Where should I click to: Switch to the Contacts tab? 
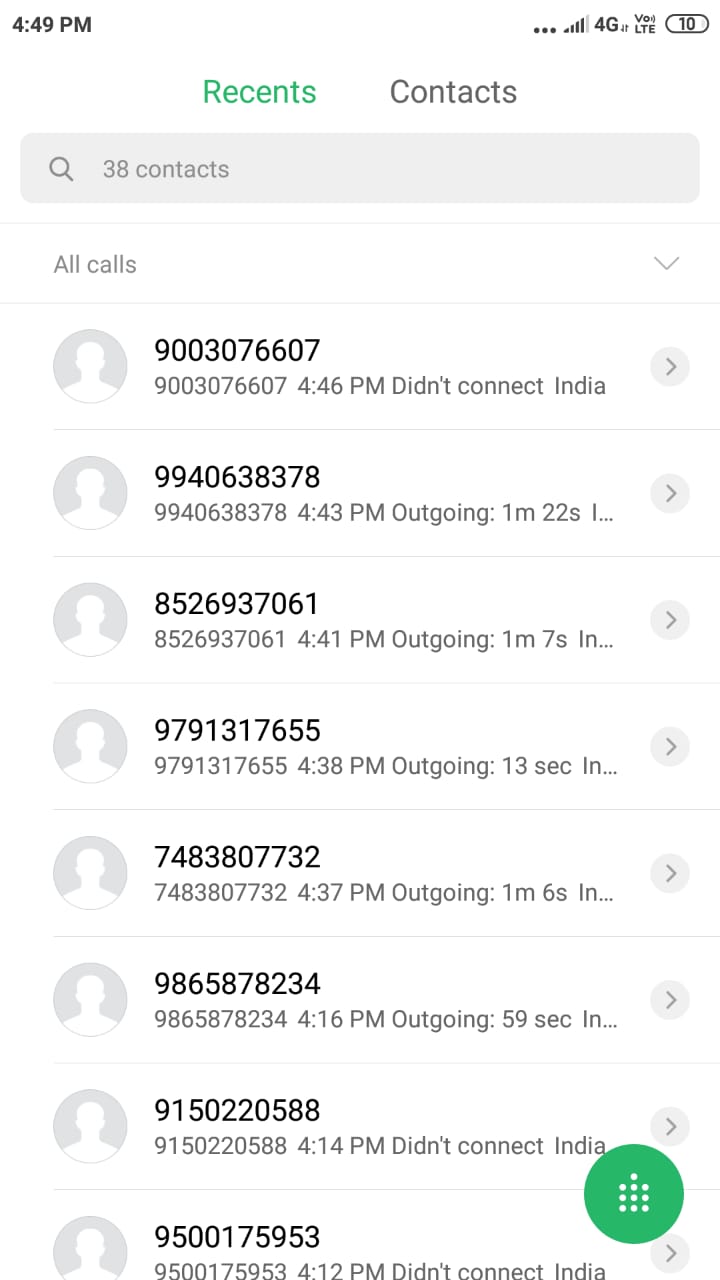(x=453, y=92)
